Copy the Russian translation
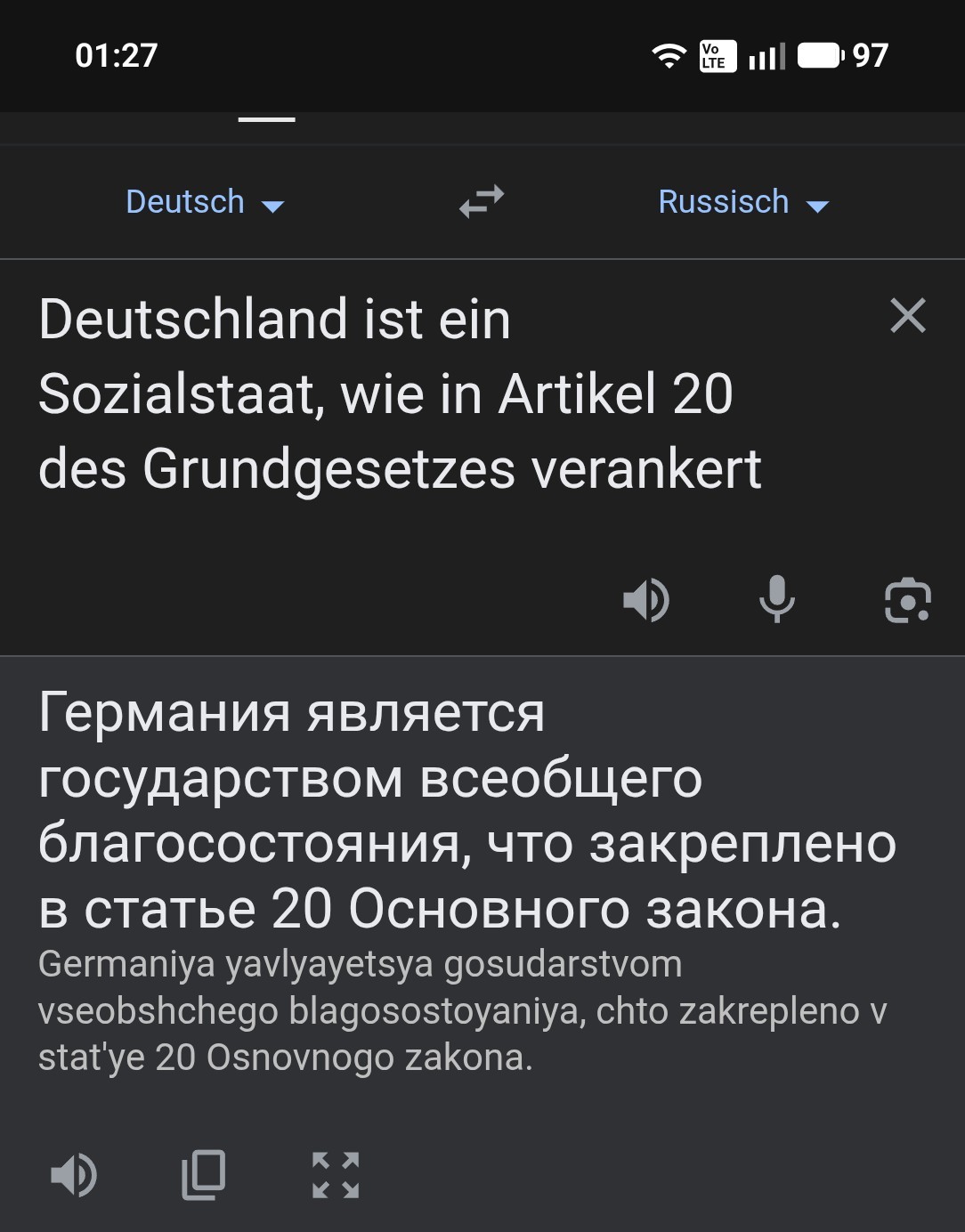This screenshot has width=965, height=1232. pyautogui.click(x=204, y=1175)
